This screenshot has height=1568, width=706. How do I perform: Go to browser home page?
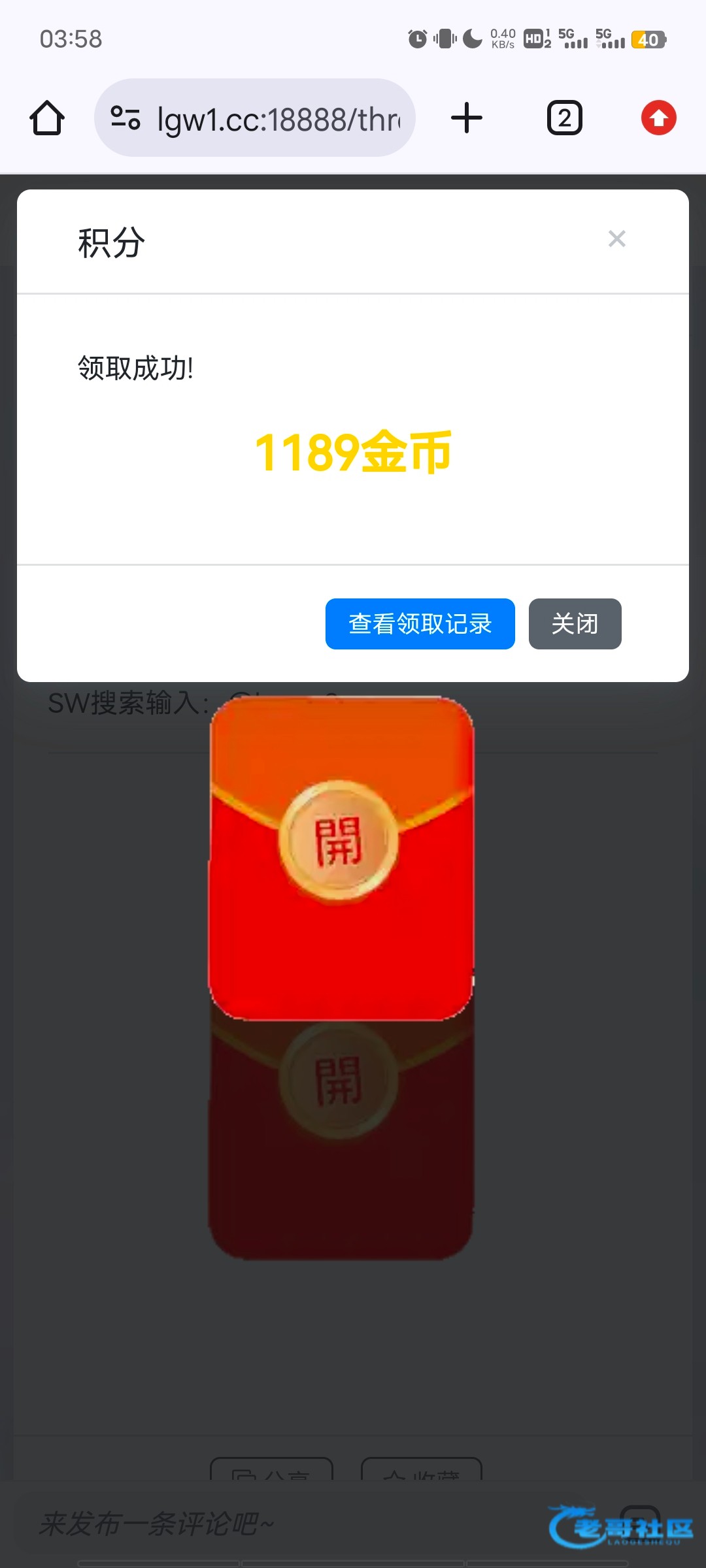pos(47,118)
